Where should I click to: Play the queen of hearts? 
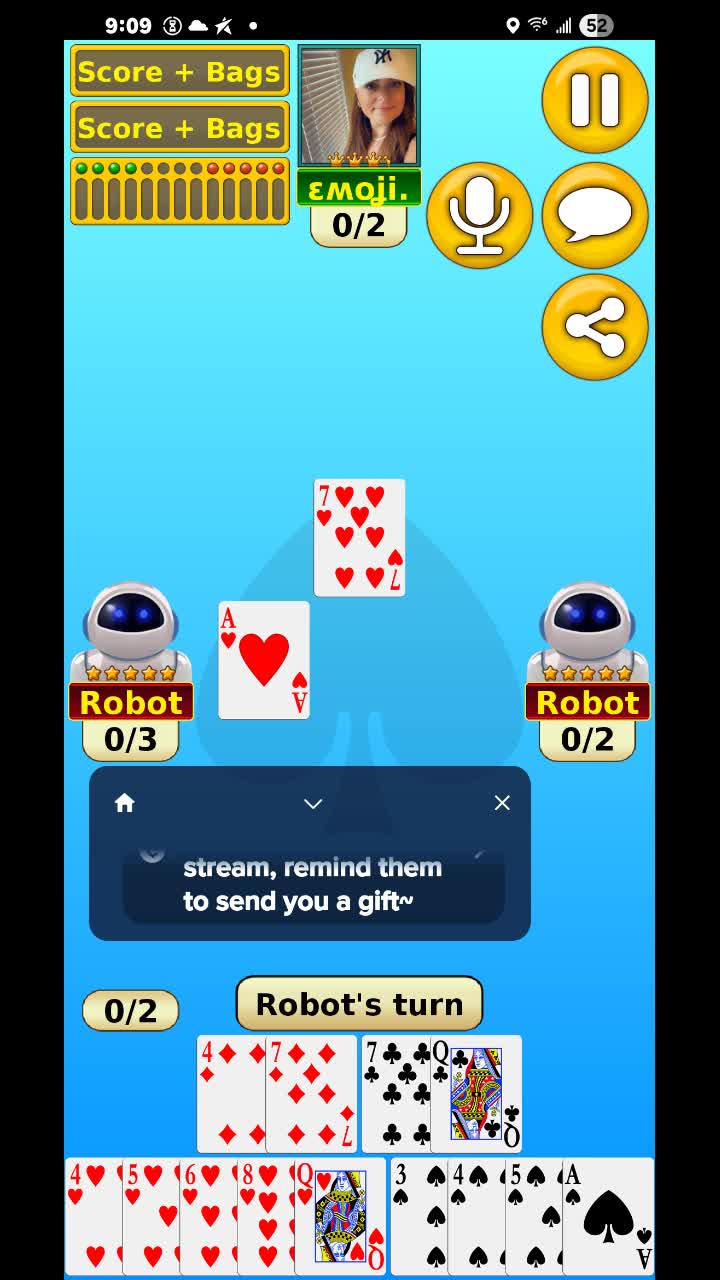click(x=340, y=1215)
